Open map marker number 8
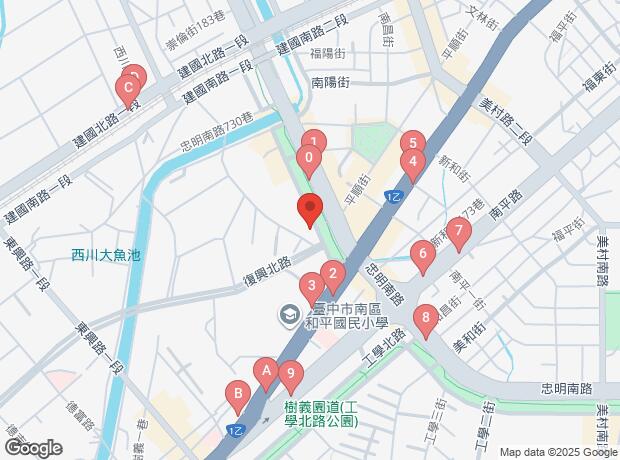The width and height of the screenshot is (620, 460). 427,318
